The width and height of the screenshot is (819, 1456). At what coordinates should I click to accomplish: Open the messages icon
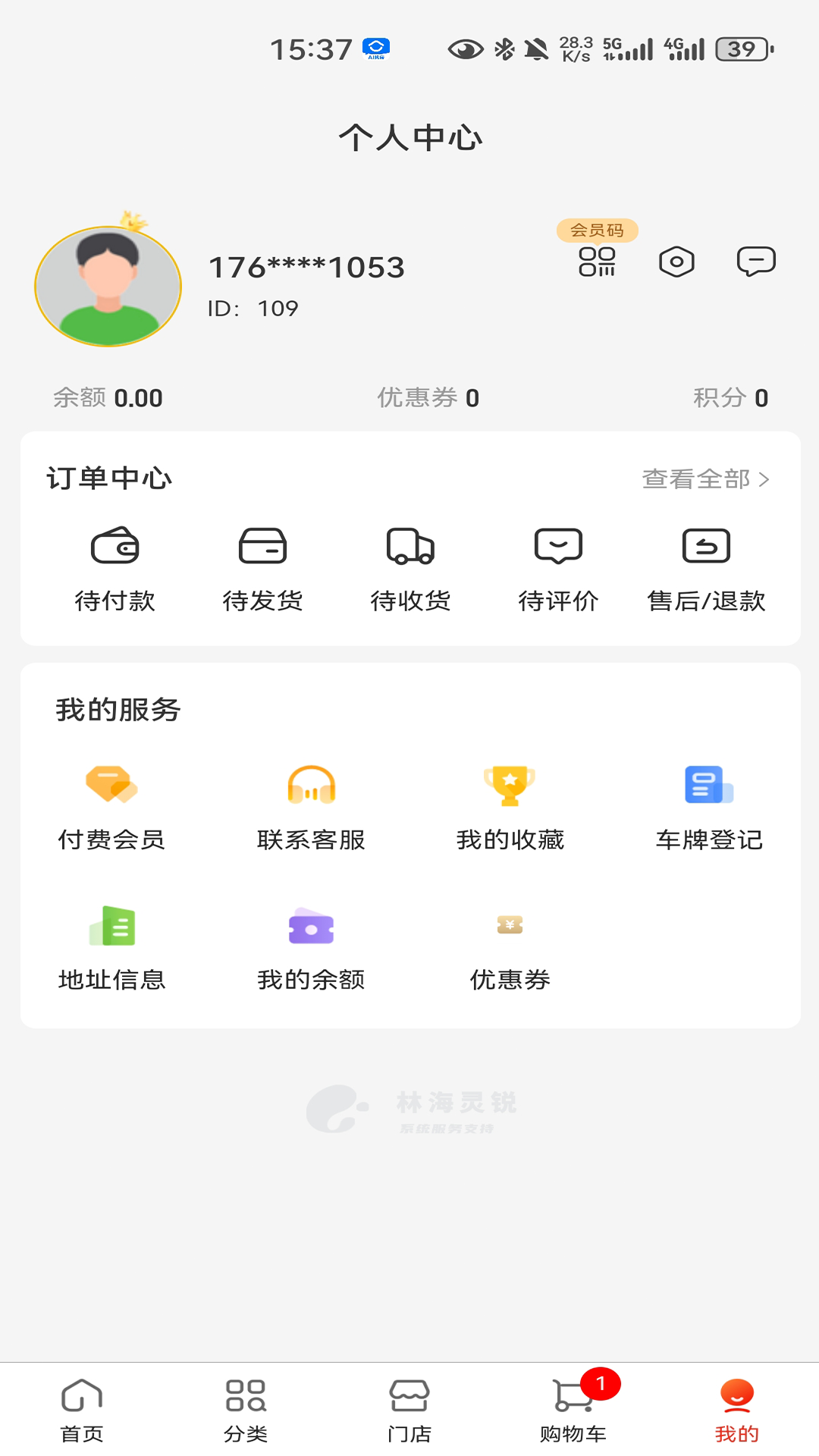pyautogui.click(x=756, y=262)
